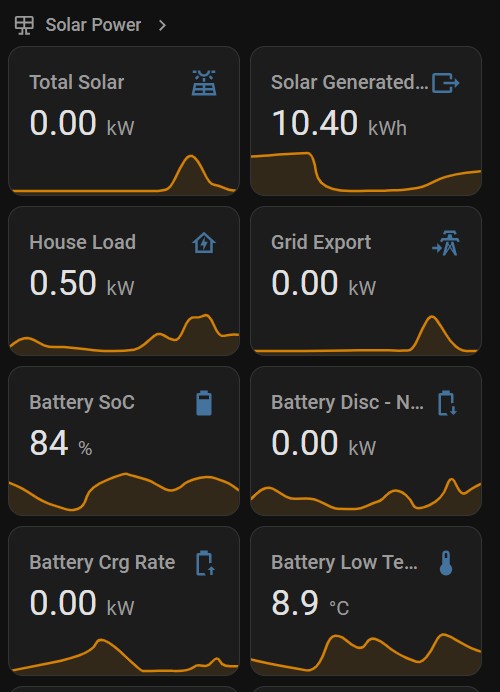View Battery Crg Rate details

click(124, 601)
